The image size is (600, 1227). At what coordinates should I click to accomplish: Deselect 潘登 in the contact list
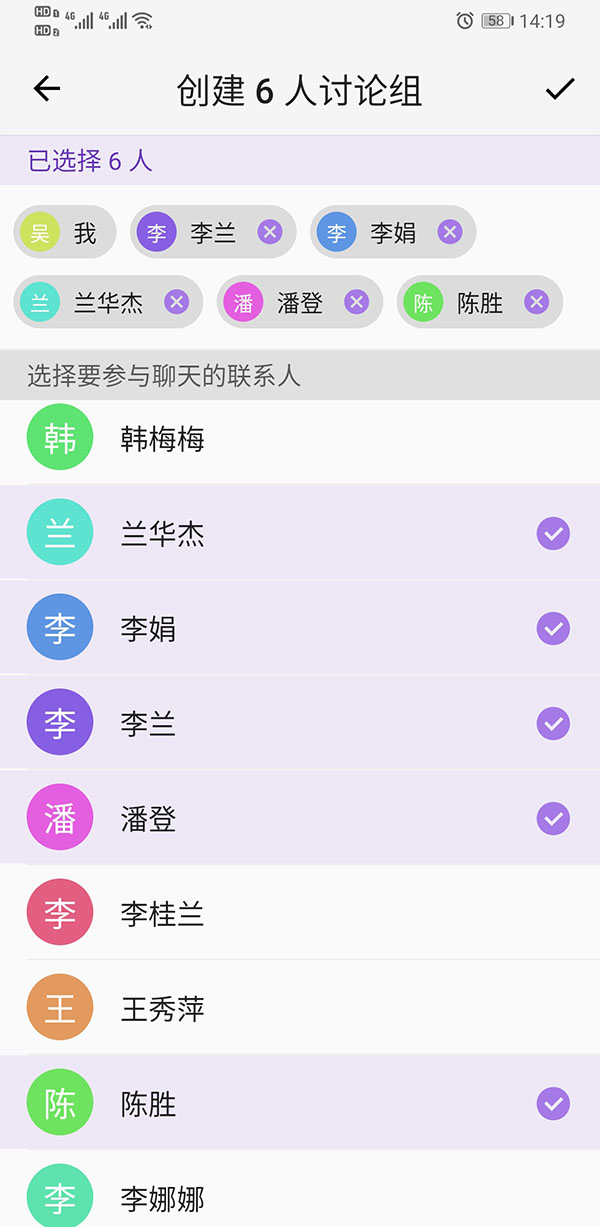553,819
